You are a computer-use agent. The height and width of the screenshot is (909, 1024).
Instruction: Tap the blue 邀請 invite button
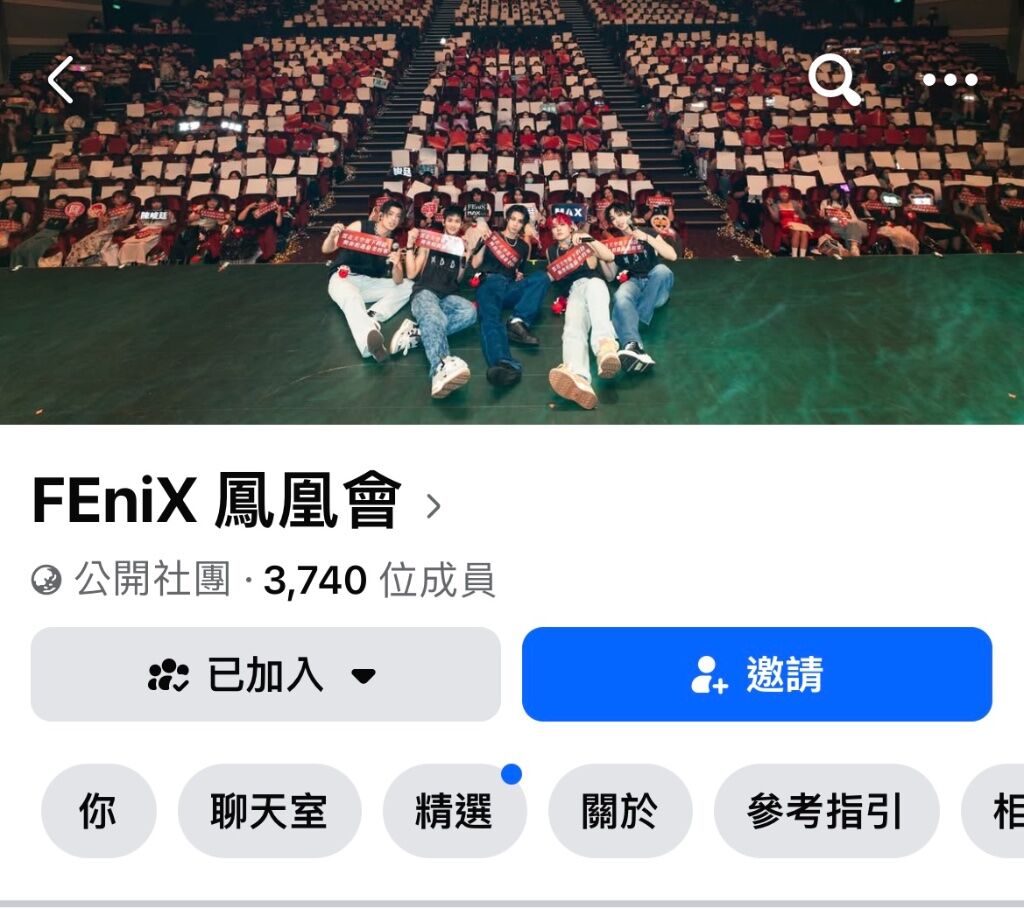click(757, 675)
